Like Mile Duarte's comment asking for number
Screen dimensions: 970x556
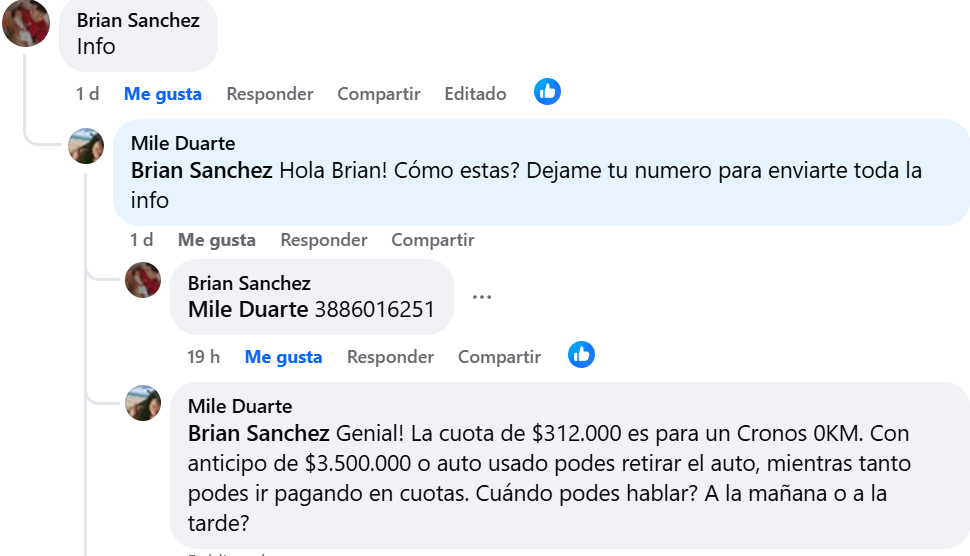point(217,240)
